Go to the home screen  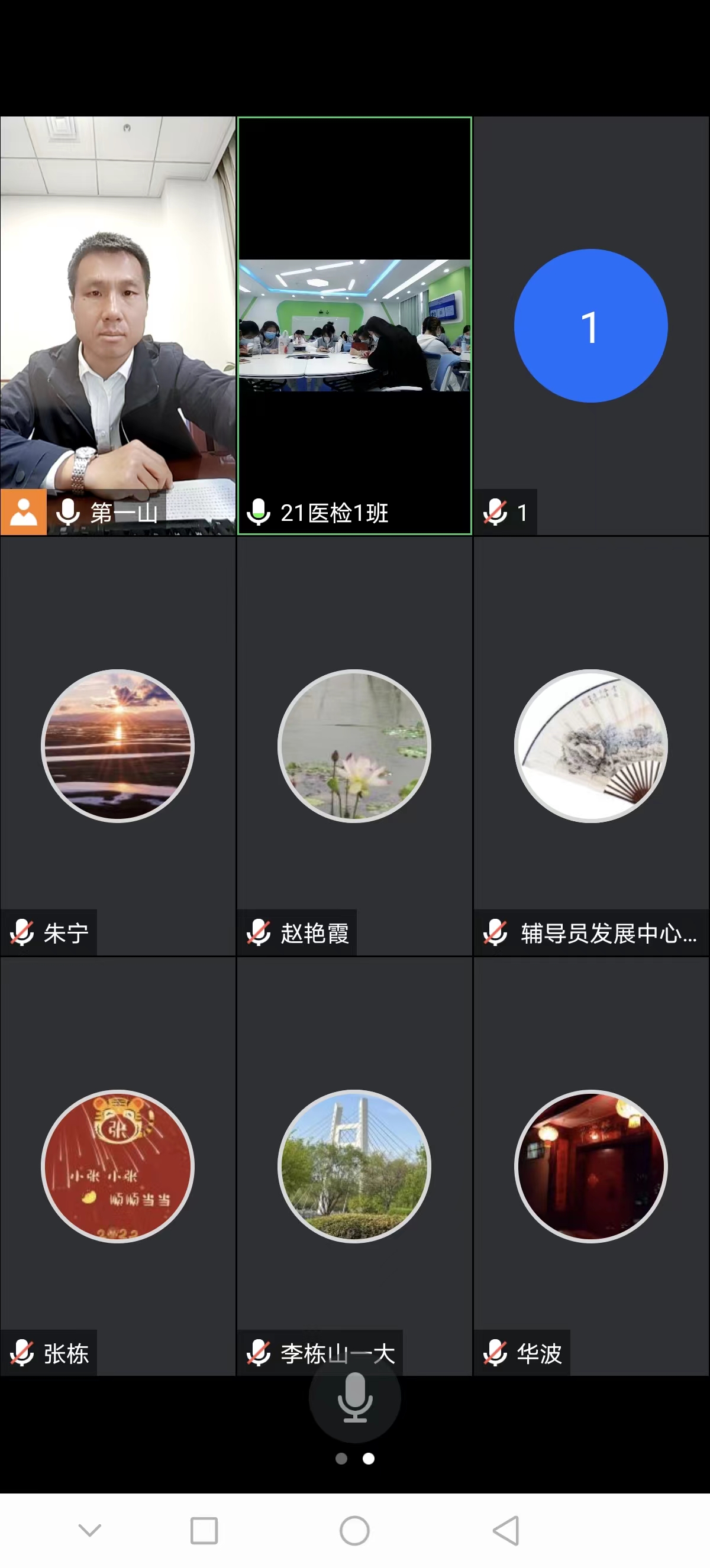(354, 1530)
